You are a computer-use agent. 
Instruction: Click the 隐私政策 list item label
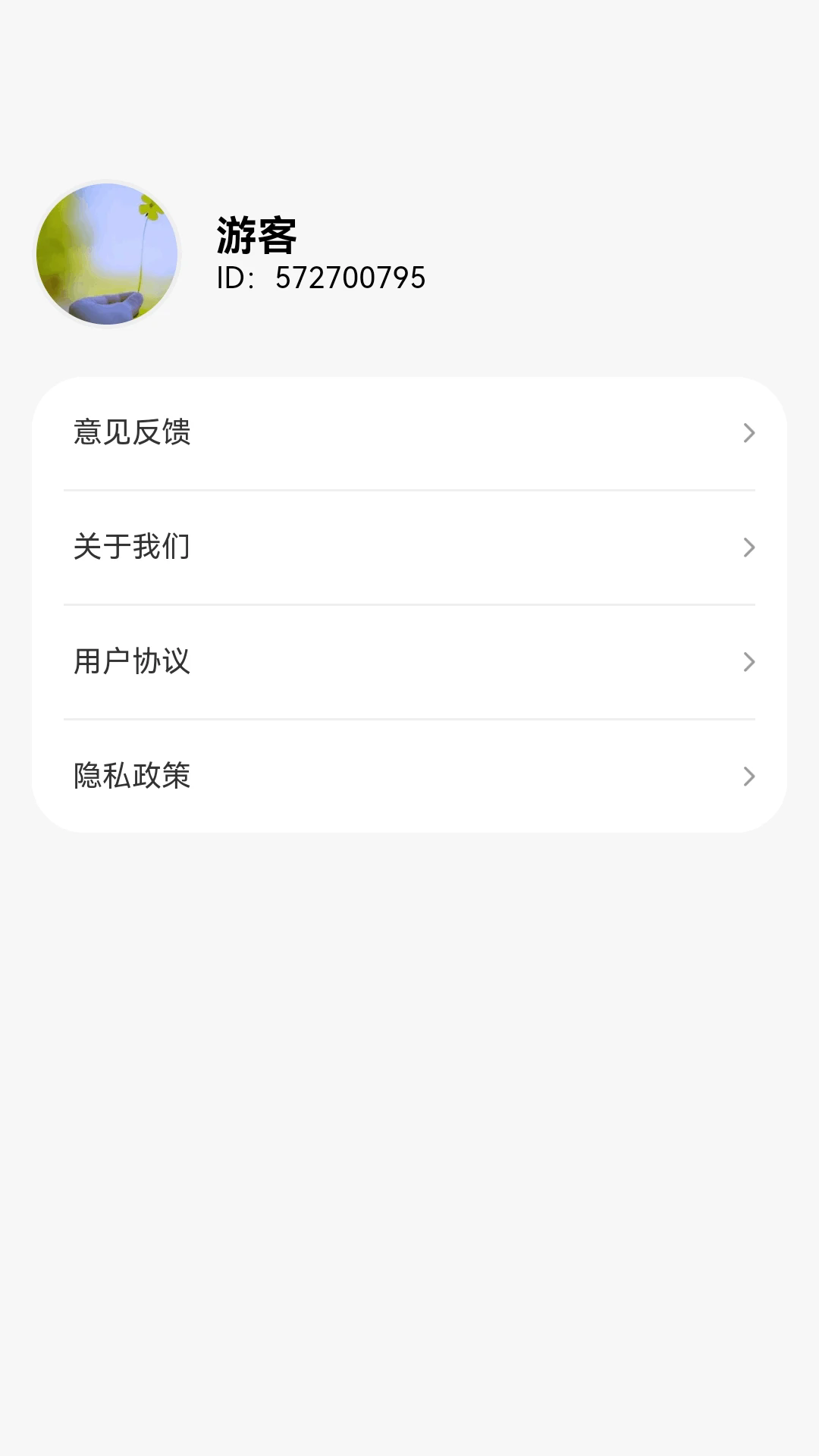pyautogui.click(x=132, y=777)
